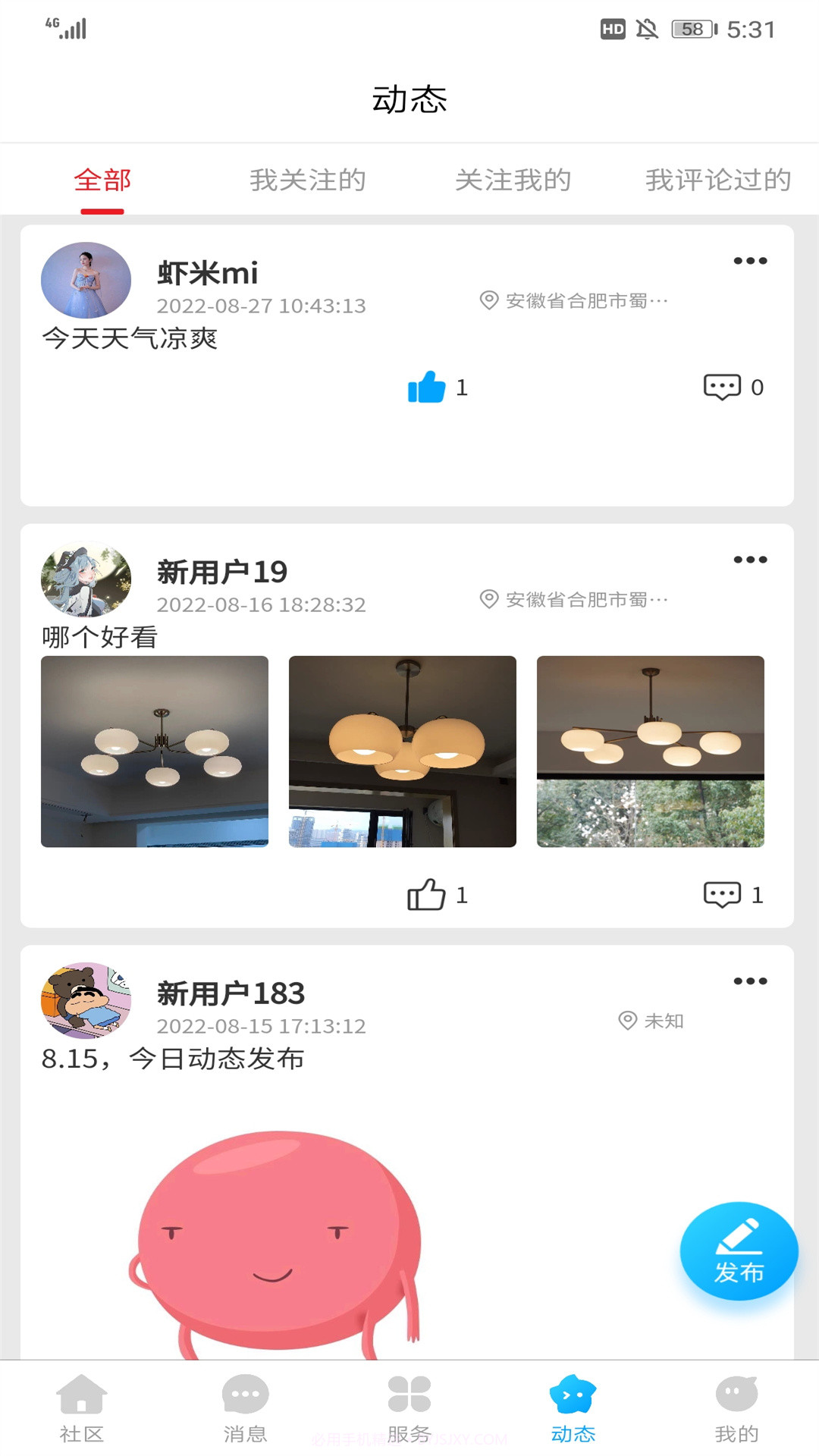Open the 服务 services icon
819x1456 pixels.
pyautogui.click(x=409, y=1407)
